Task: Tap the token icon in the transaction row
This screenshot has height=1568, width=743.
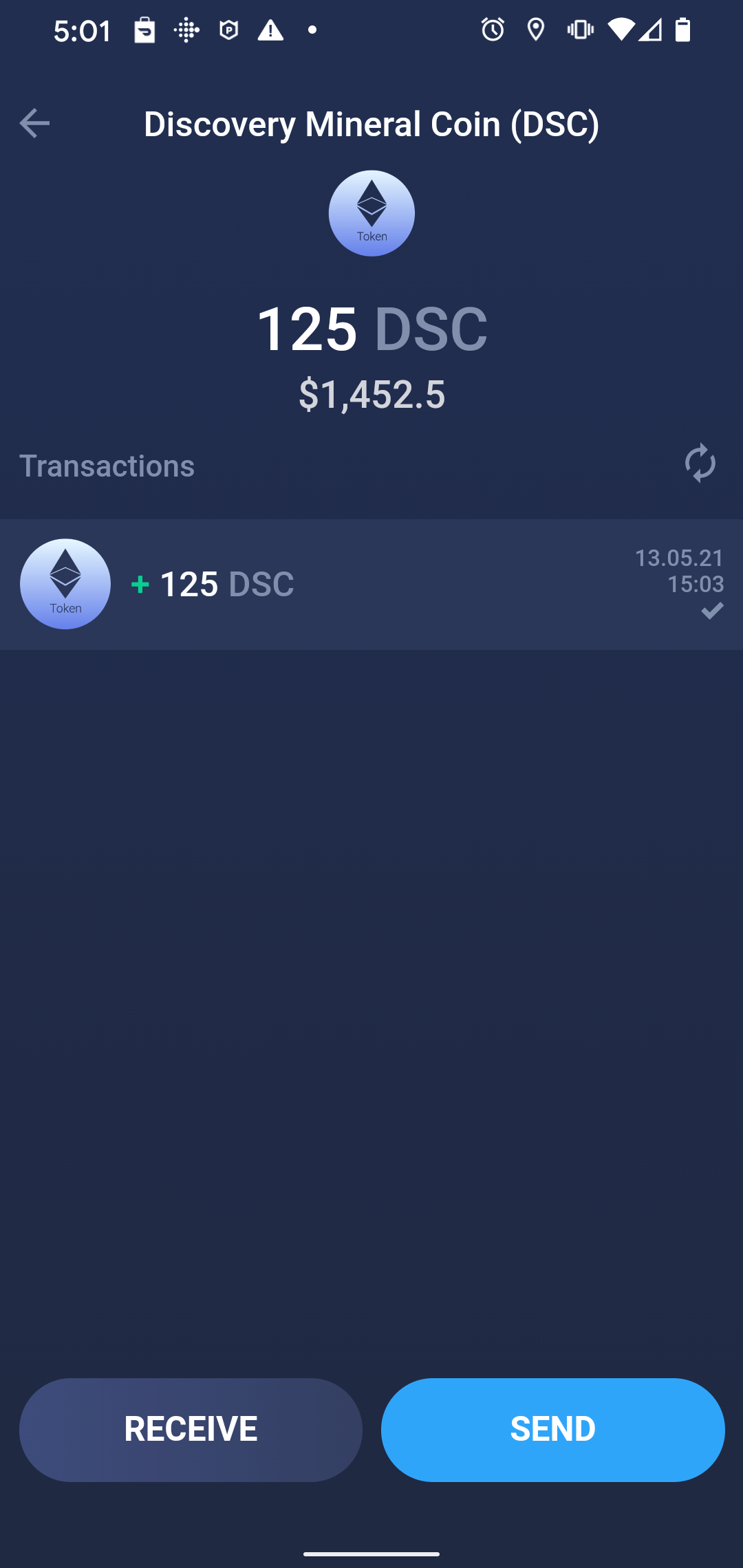Action: 65,584
